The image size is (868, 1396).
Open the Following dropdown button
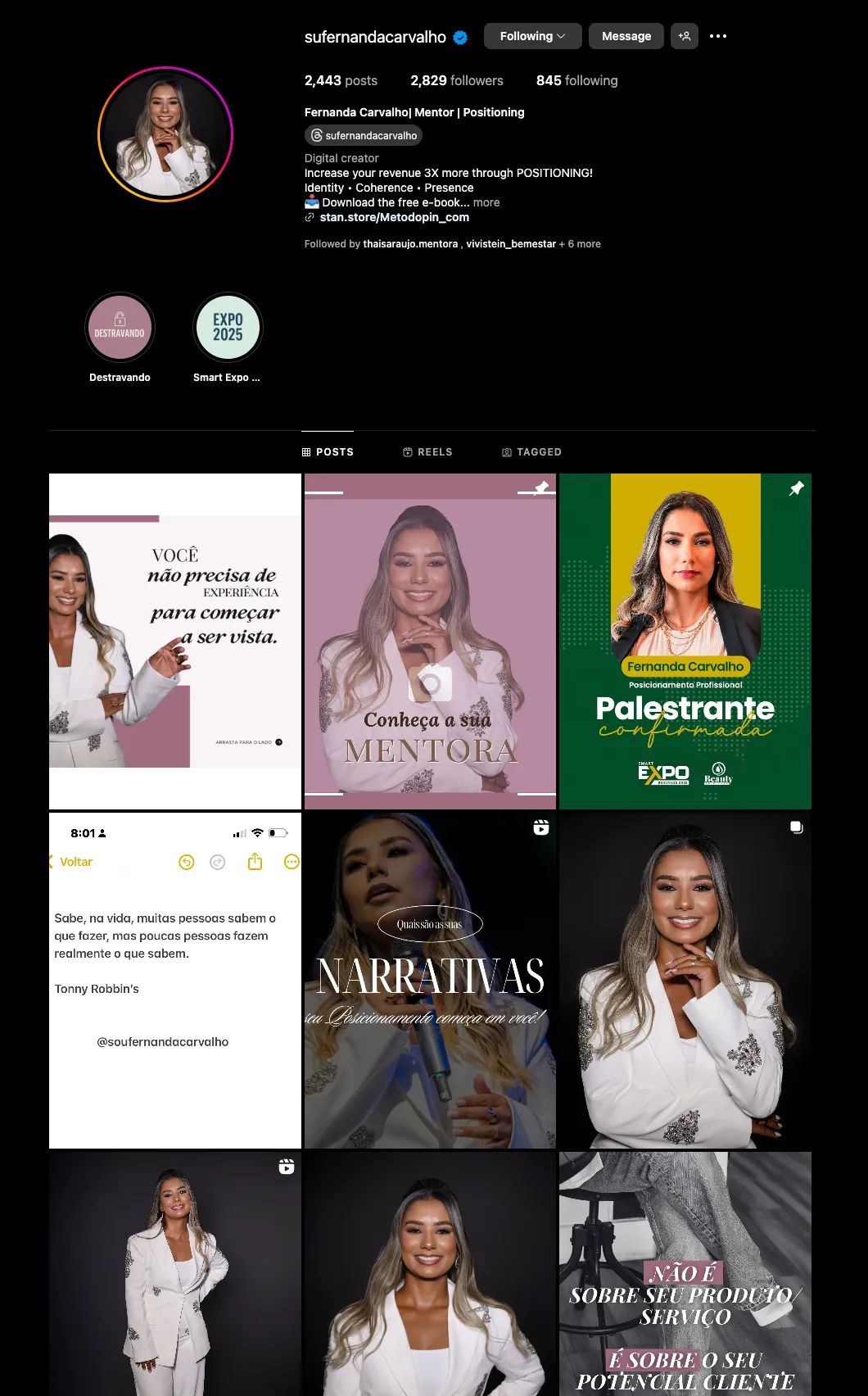532,36
